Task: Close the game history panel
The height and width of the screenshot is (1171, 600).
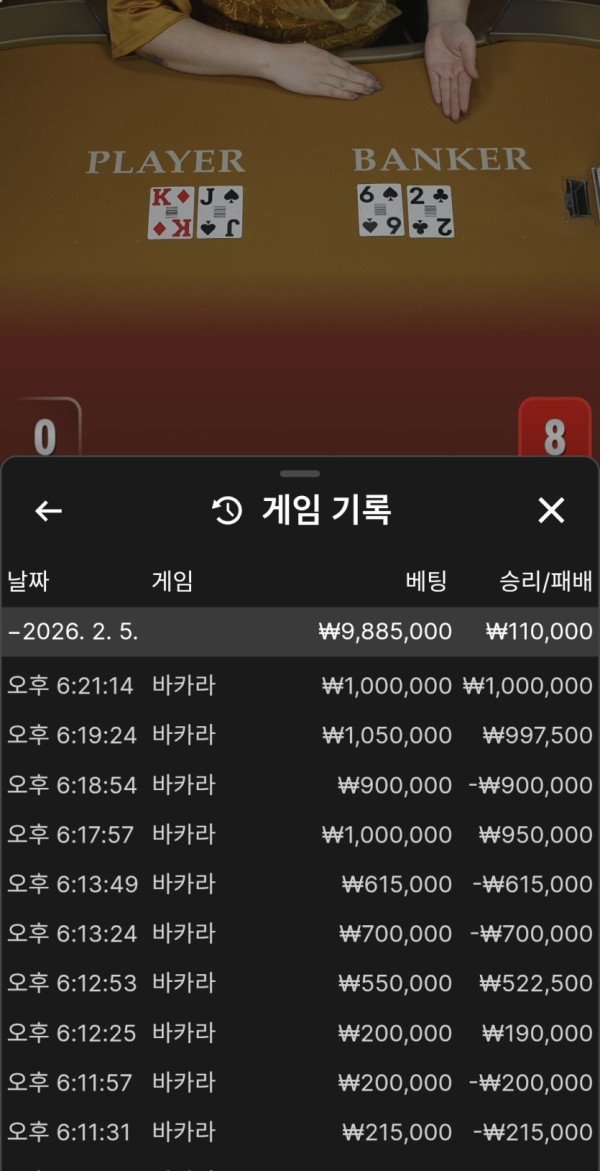Action: click(x=551, y=511)
